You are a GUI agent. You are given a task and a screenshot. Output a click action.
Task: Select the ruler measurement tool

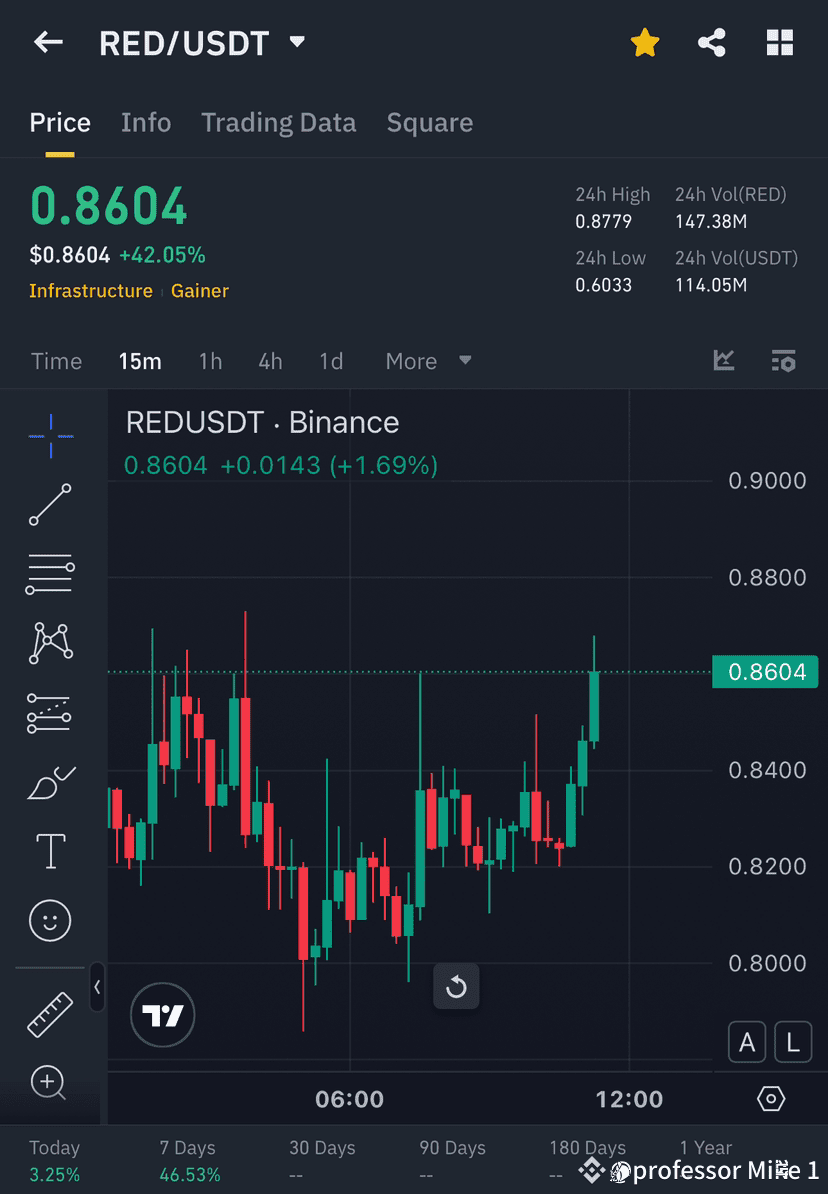[50, 1013]
